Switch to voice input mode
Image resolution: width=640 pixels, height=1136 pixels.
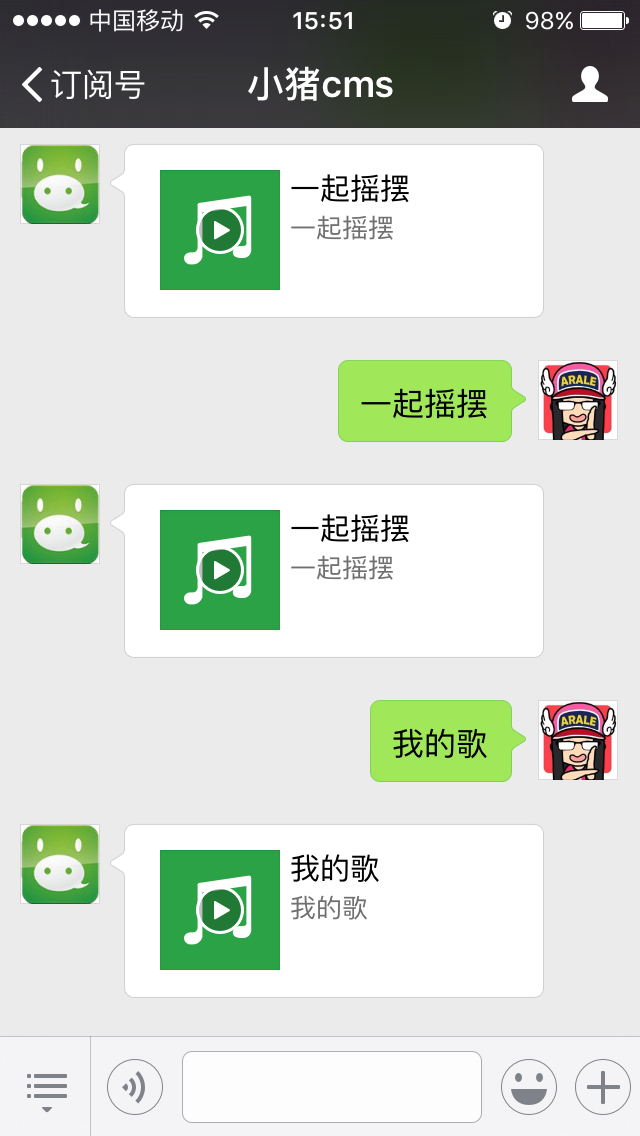(135, 1087)
